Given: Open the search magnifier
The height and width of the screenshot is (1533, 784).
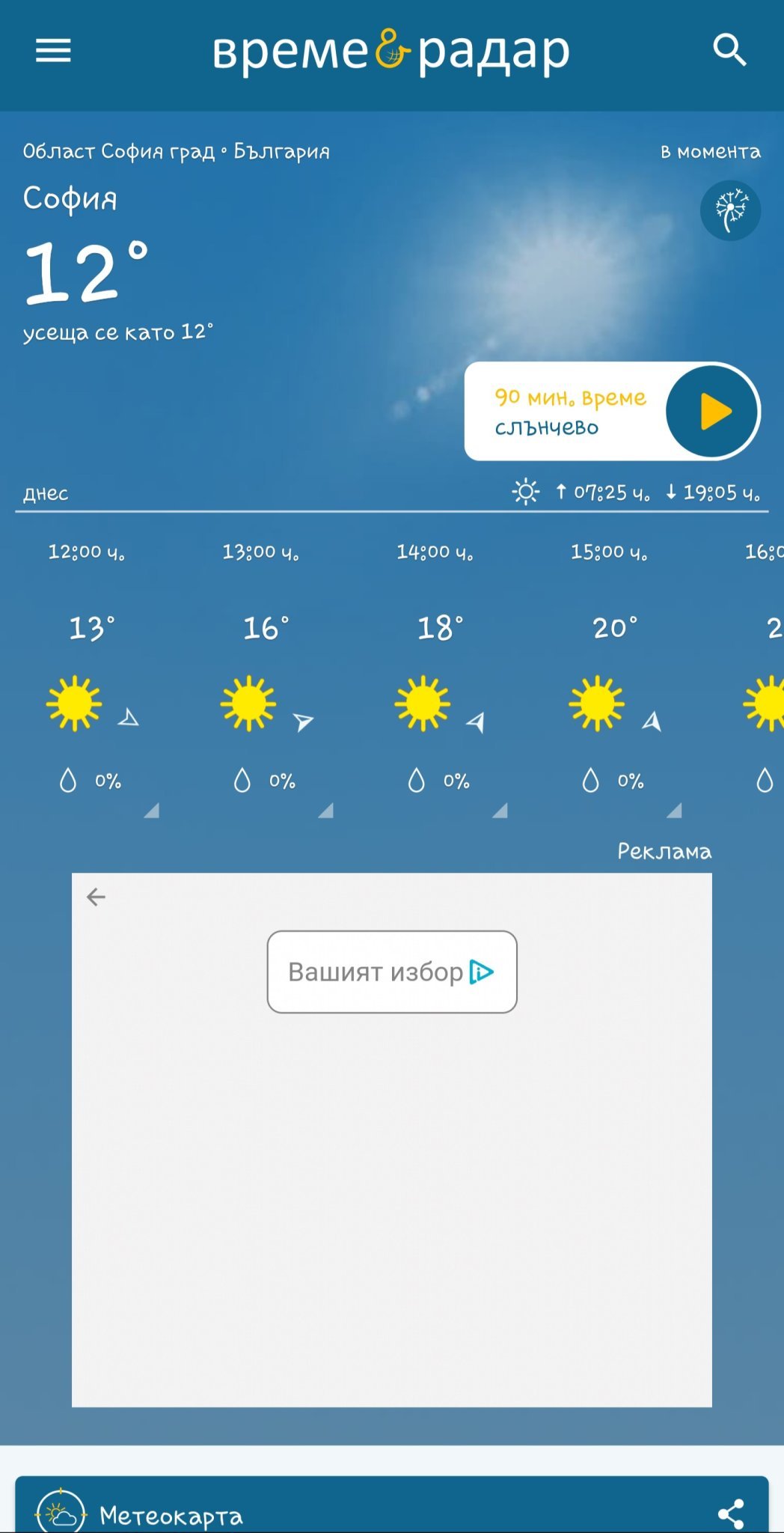Looking at the screenshot, I should click(x=729, y=50).
